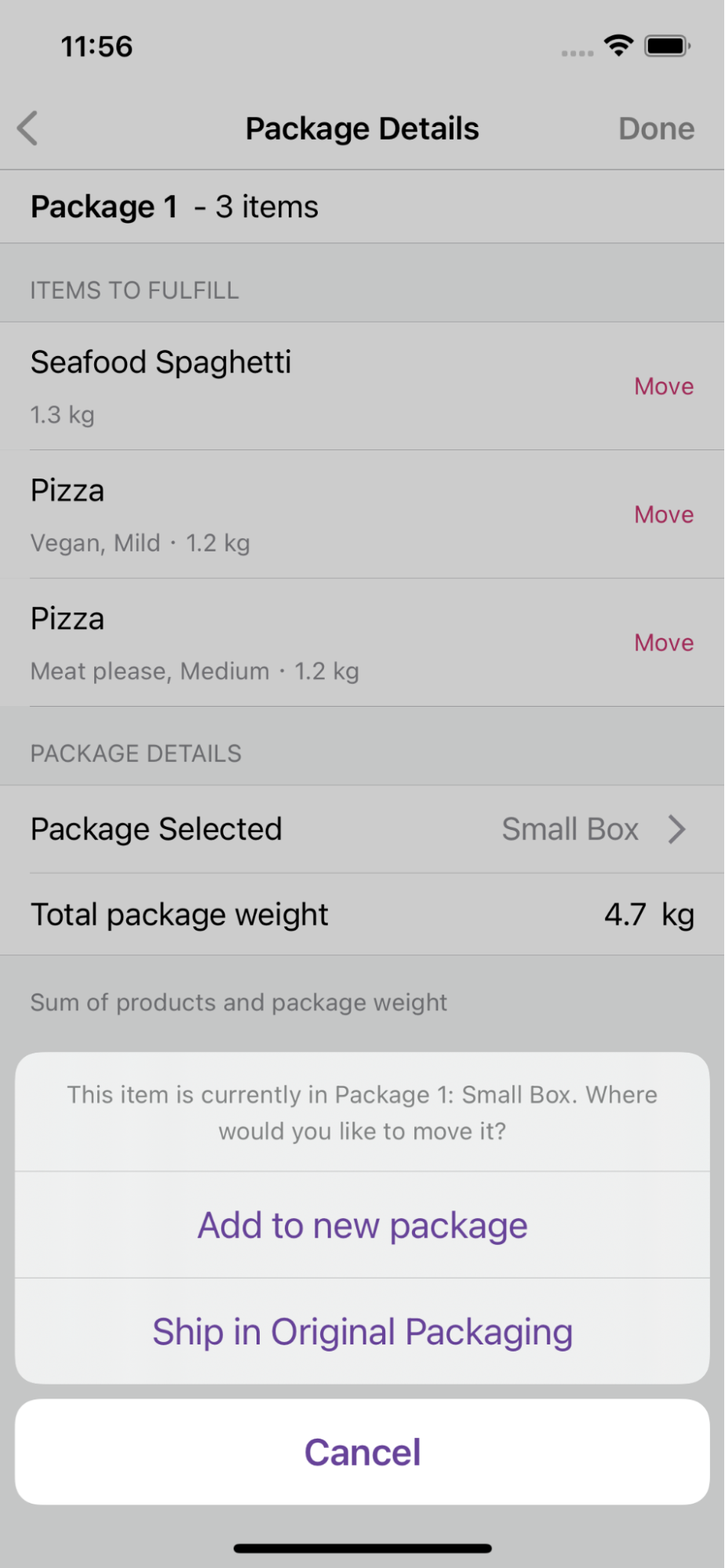Image resolution: width=725 pixels, height=1568 pixels.
Task: Collapse Package Details via back chevron
Action: point(27,128)
